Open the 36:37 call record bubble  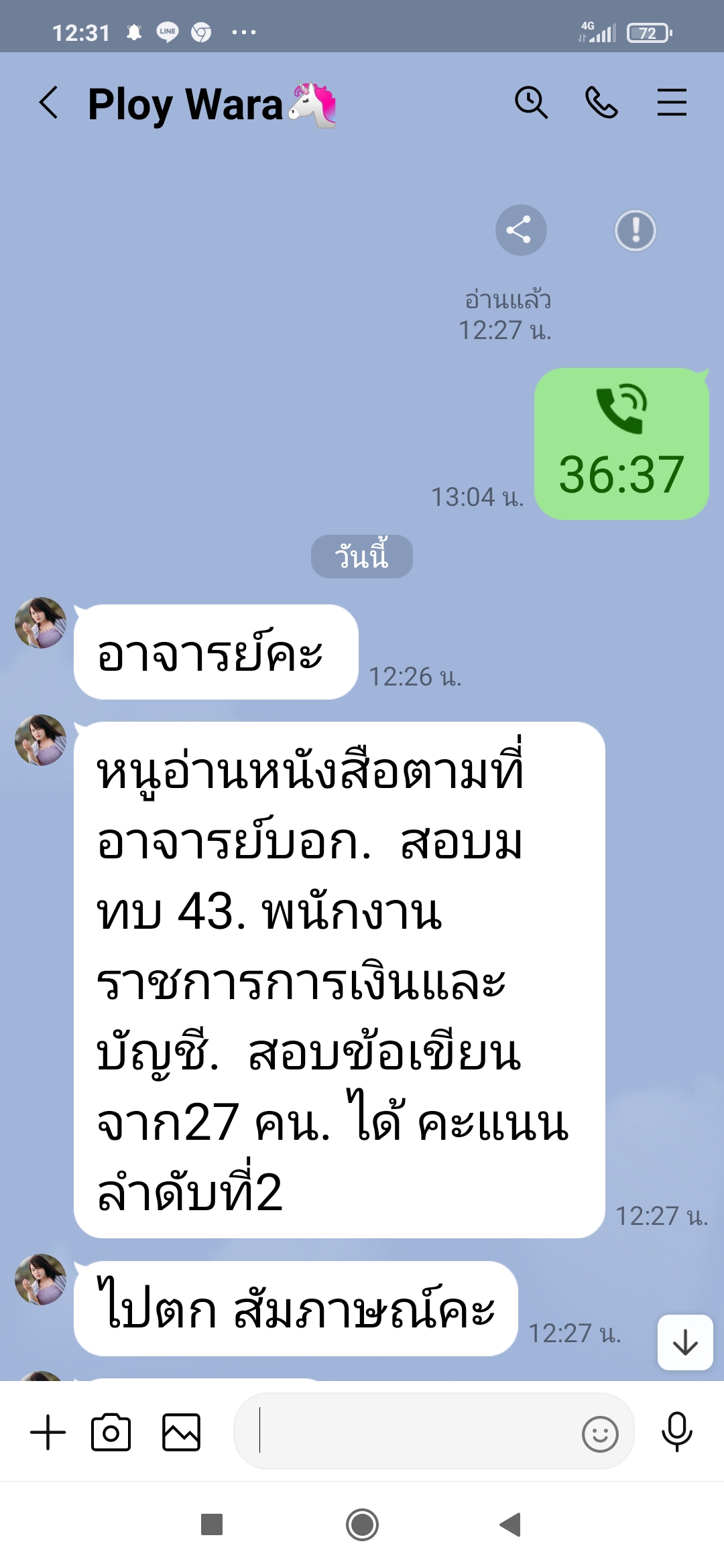tap(621, 444)
